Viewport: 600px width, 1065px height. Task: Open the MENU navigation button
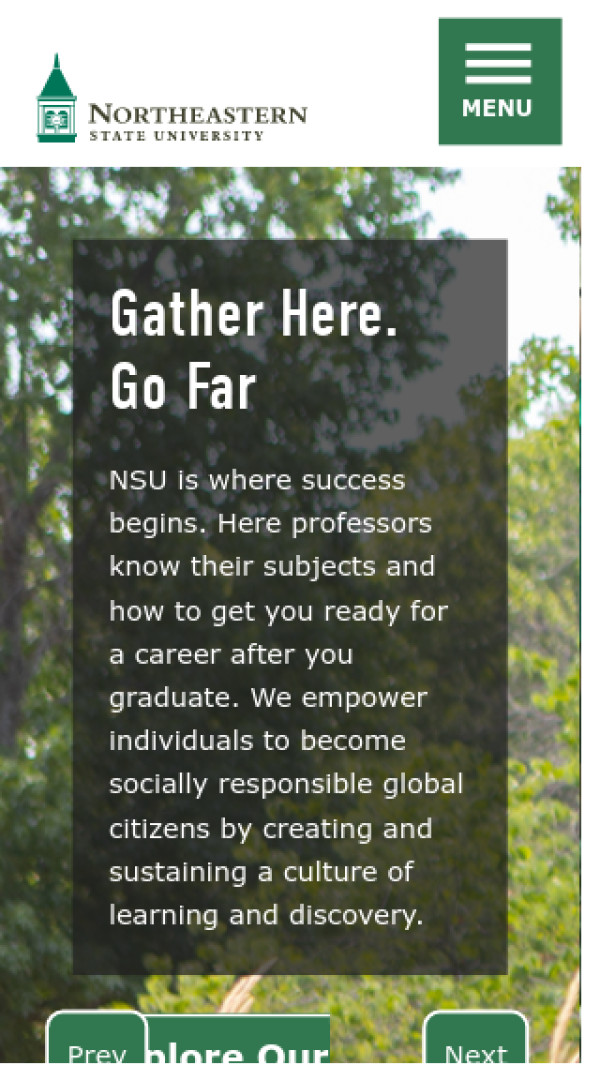[499, 81]
